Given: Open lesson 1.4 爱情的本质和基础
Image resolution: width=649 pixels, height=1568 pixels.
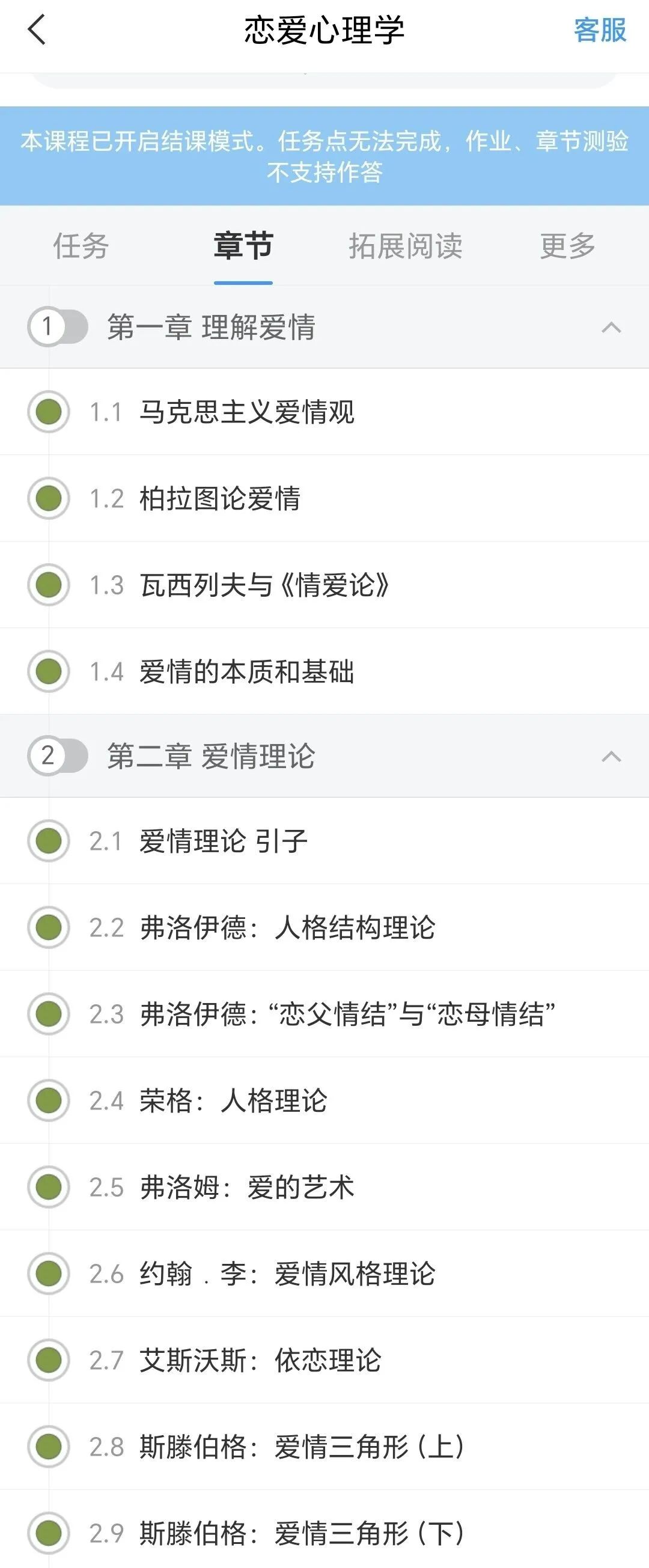Looking at the screenshot, I should coord(246,671).
